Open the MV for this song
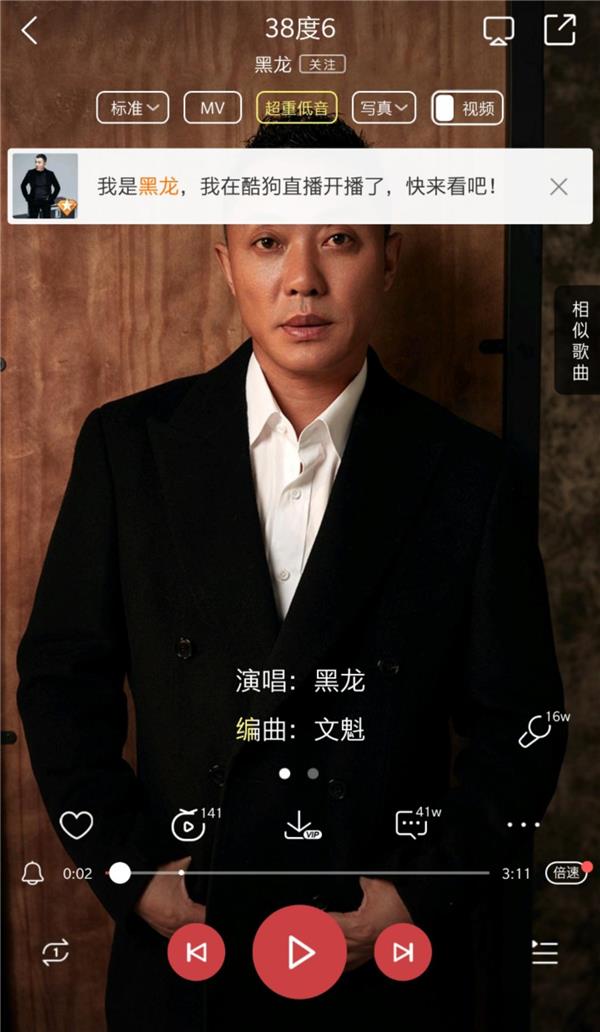Viewport: 600px width, 1032px height. tap(213, 108)
